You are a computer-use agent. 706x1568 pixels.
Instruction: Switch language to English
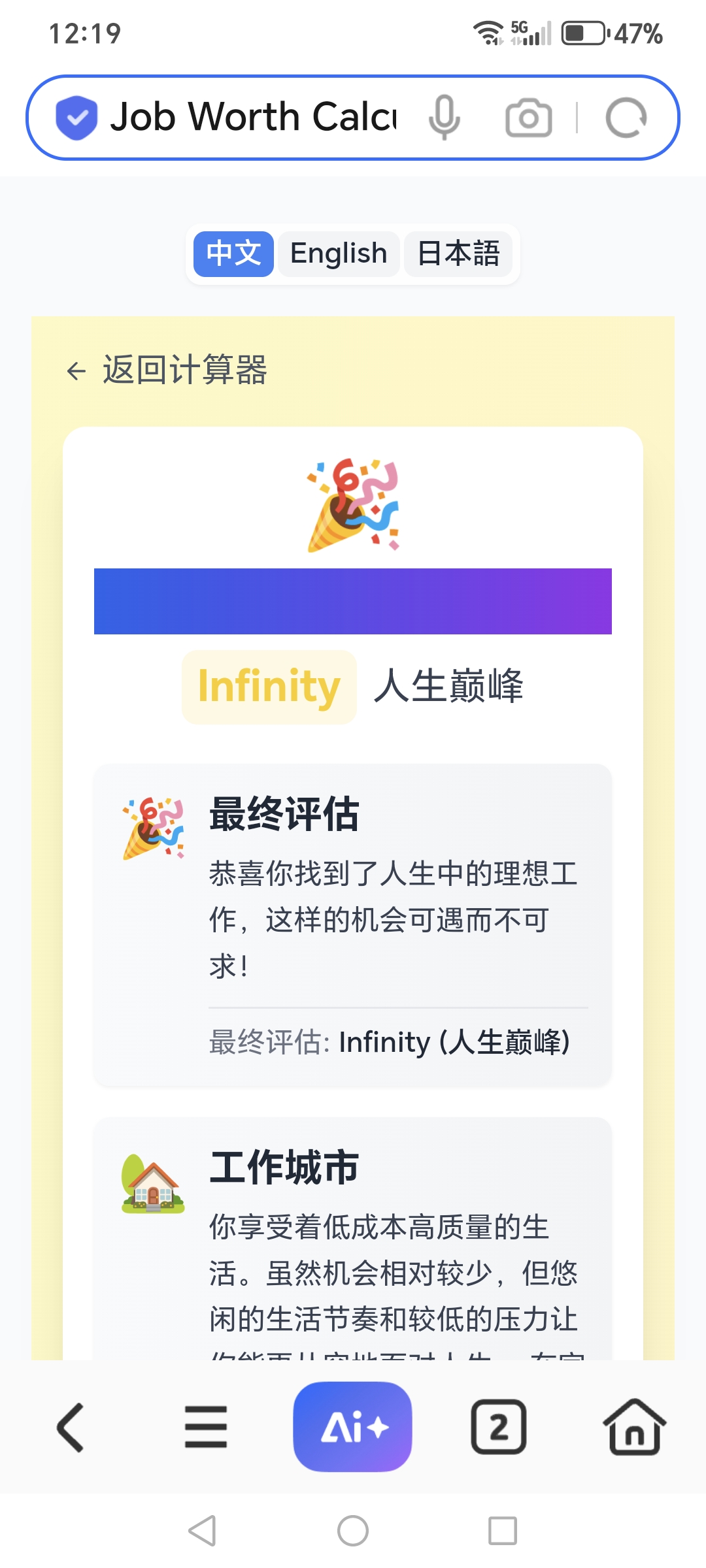pos(339,253)
